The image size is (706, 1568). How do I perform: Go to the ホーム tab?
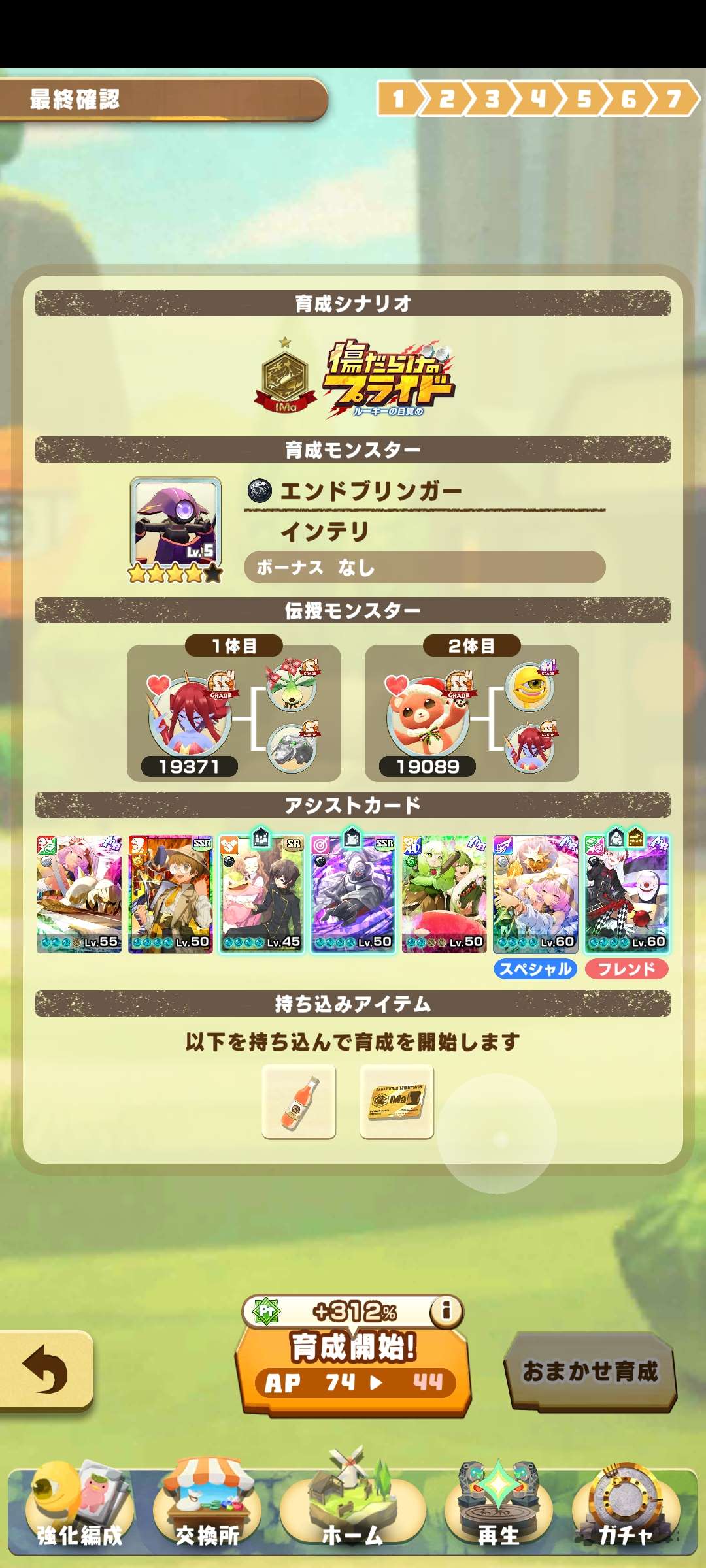(x=352, y=1511)
